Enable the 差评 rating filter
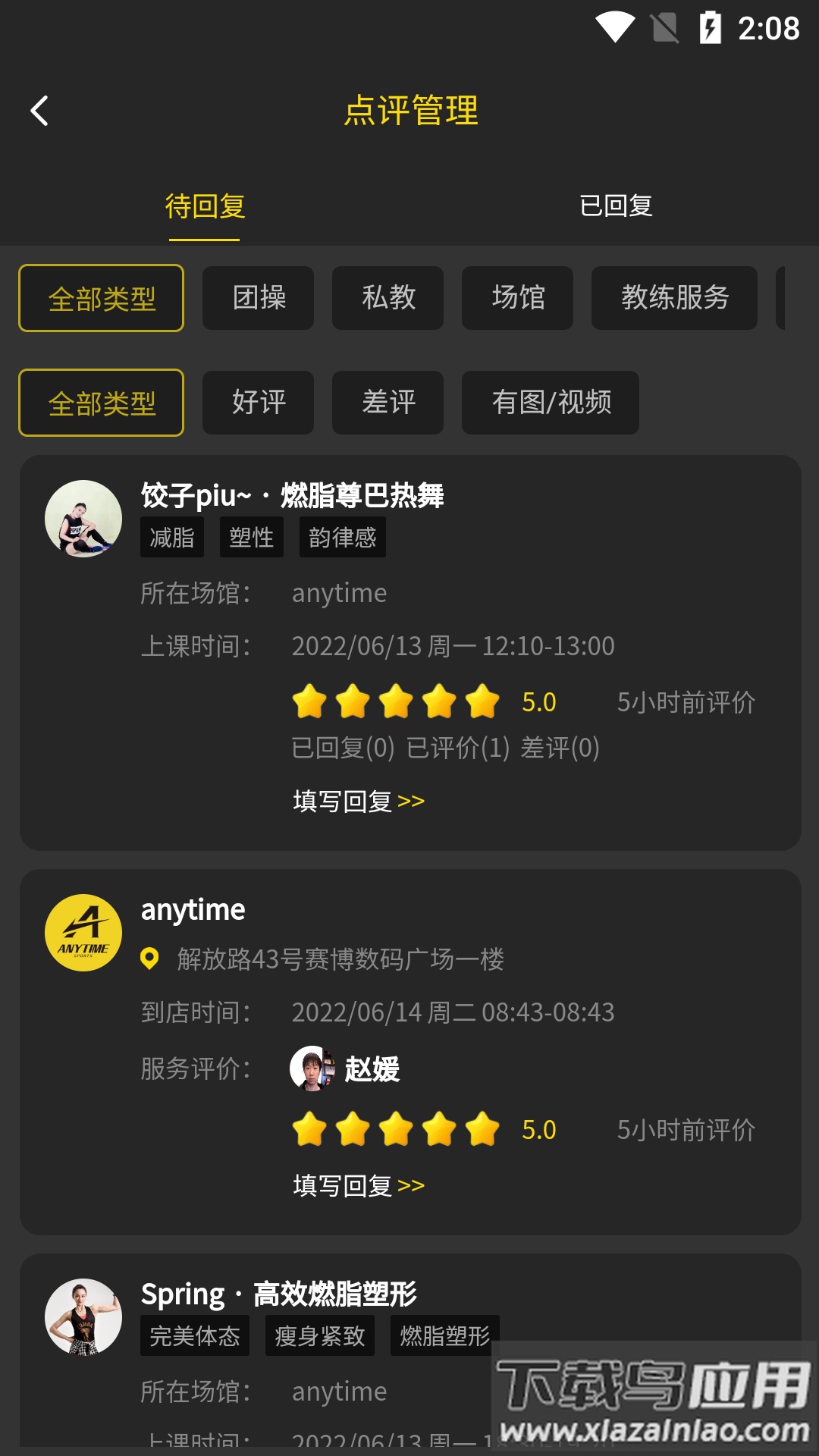 (x=388, y=403)
